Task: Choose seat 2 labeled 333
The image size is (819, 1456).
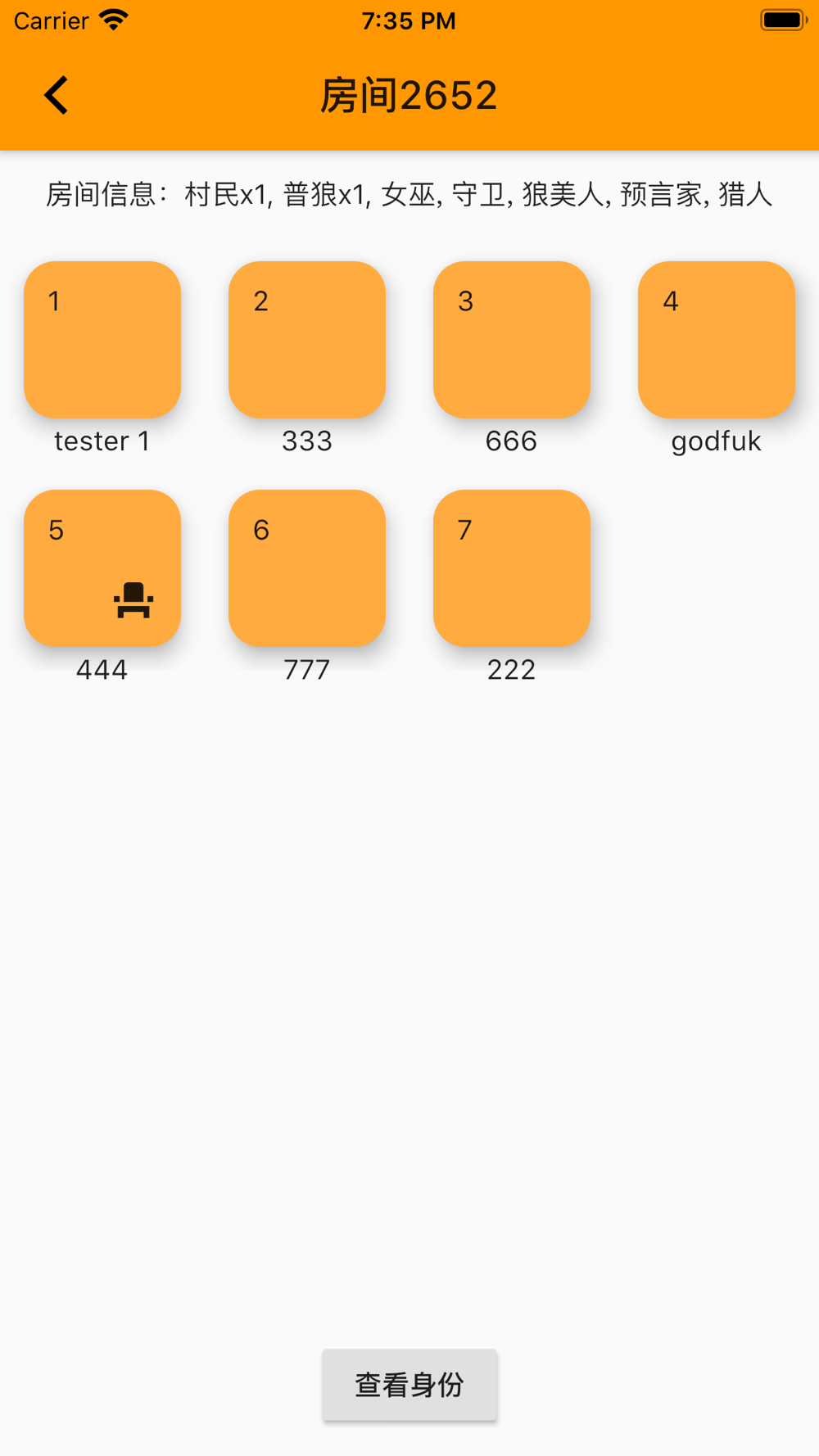Action: (x=307, y=340)
